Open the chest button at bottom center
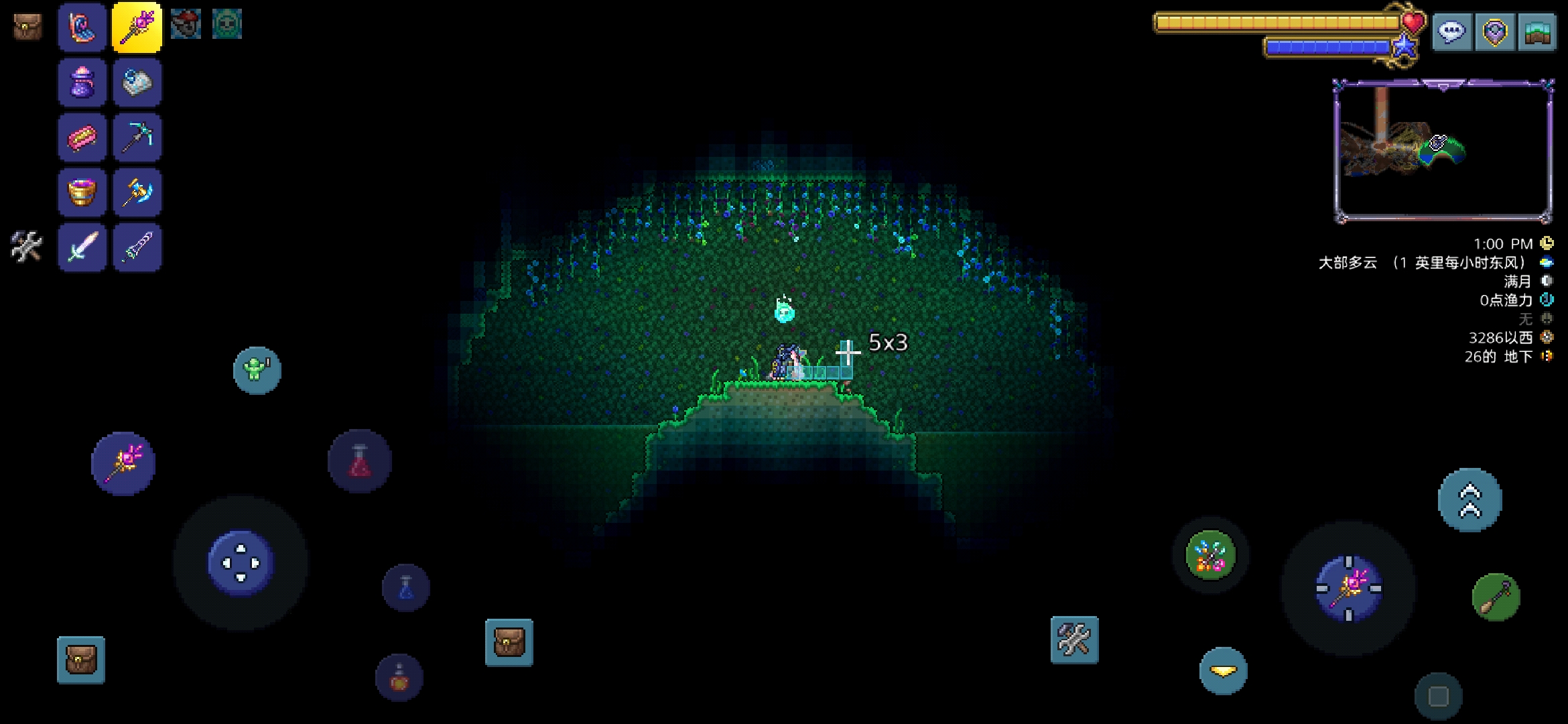The image size is (1568, 724). click(x=509, y=642)
